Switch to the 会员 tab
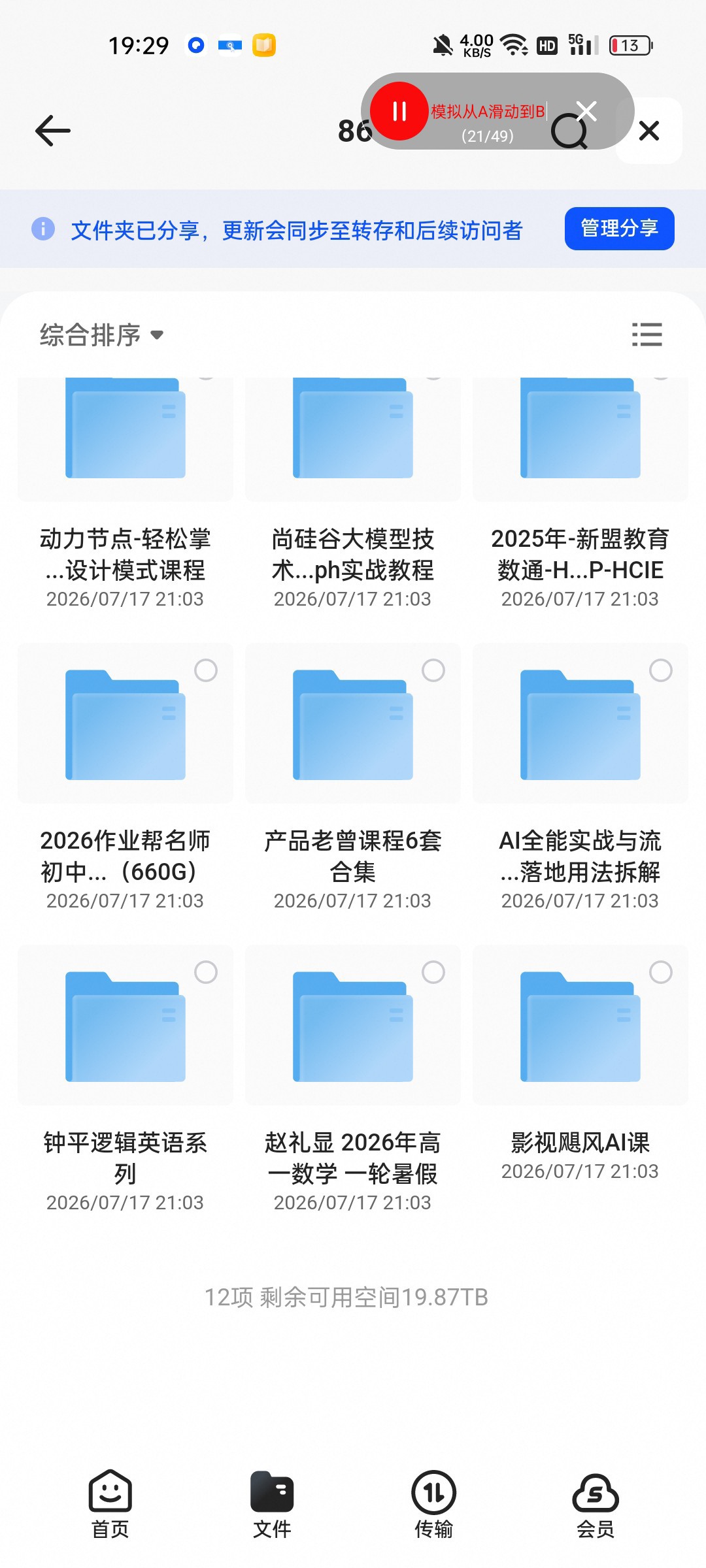The height and width of the screenshot is (1568, 706). pos(596,1504)
